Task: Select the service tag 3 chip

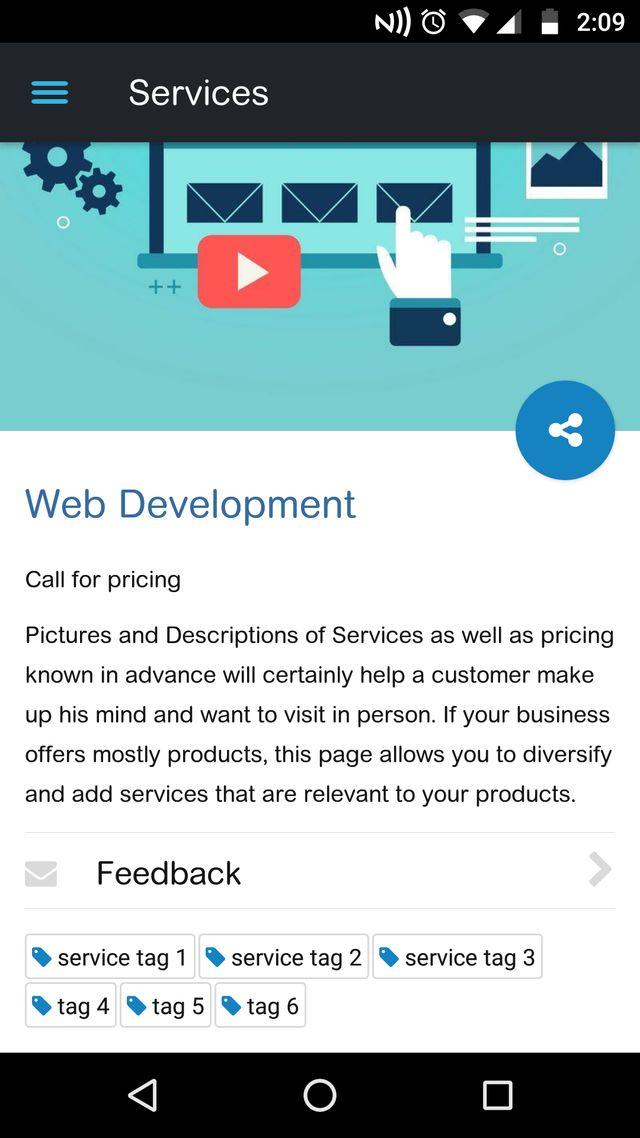Action: point(458,957)
